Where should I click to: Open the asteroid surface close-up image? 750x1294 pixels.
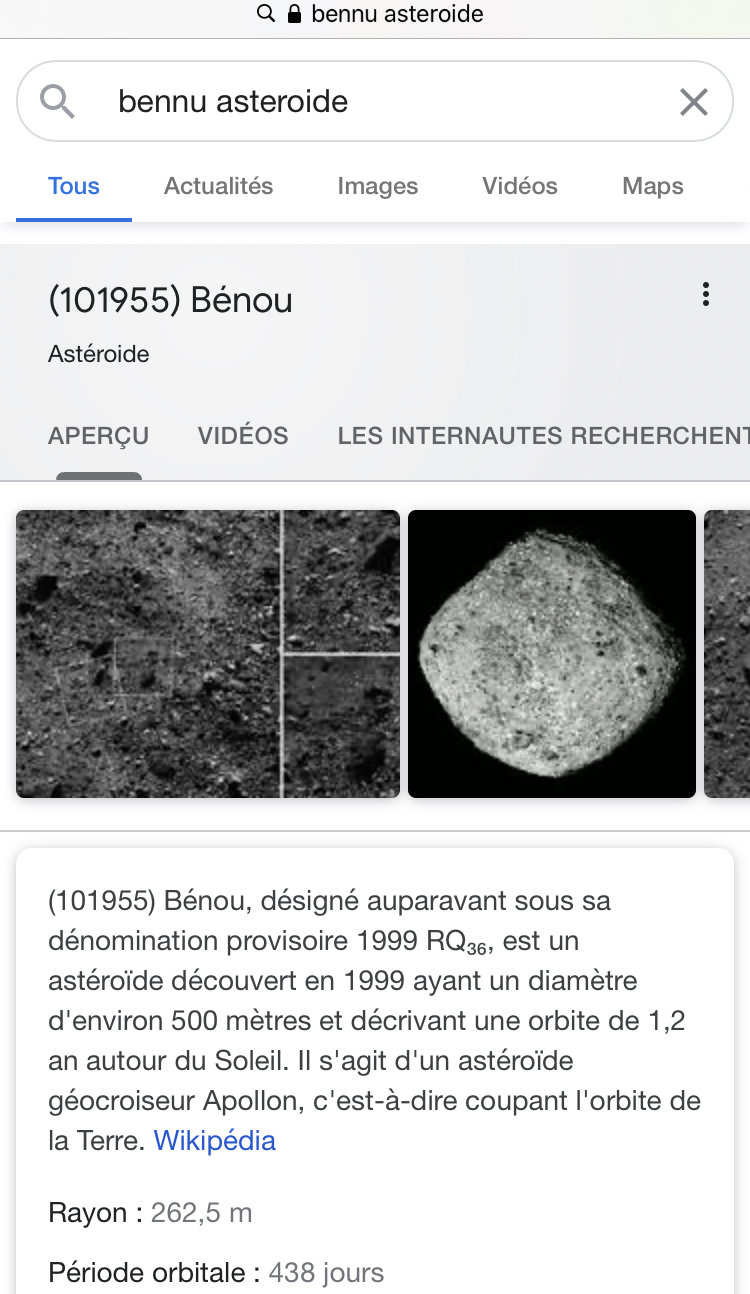point(207,654)
